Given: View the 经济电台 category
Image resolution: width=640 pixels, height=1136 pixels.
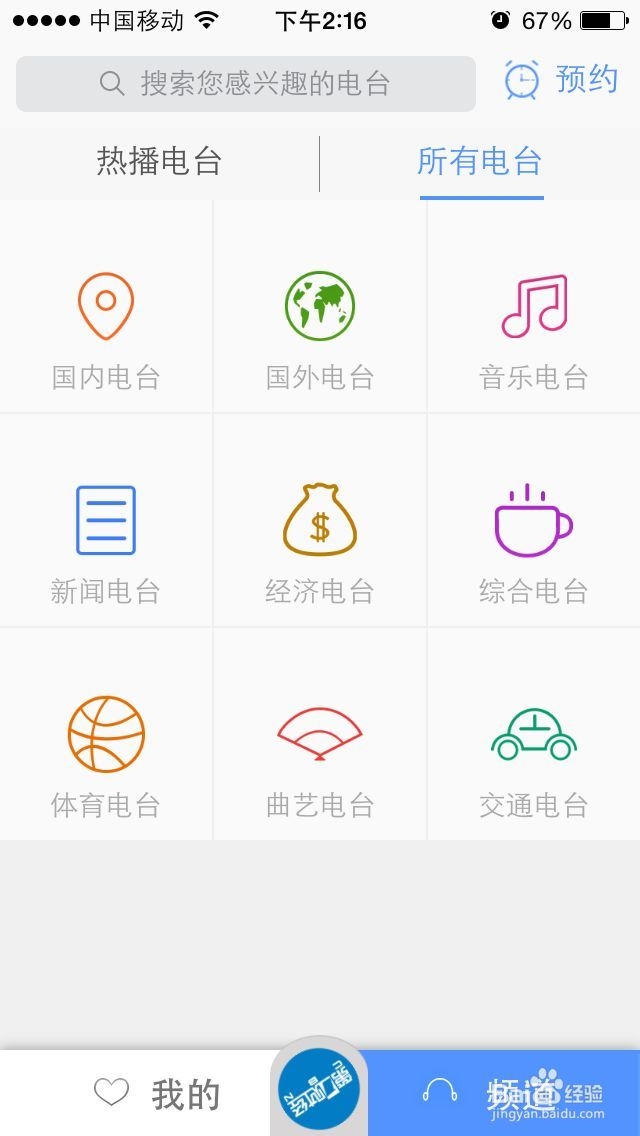Looking at the screenshot, I should click(x=320, y=521).
